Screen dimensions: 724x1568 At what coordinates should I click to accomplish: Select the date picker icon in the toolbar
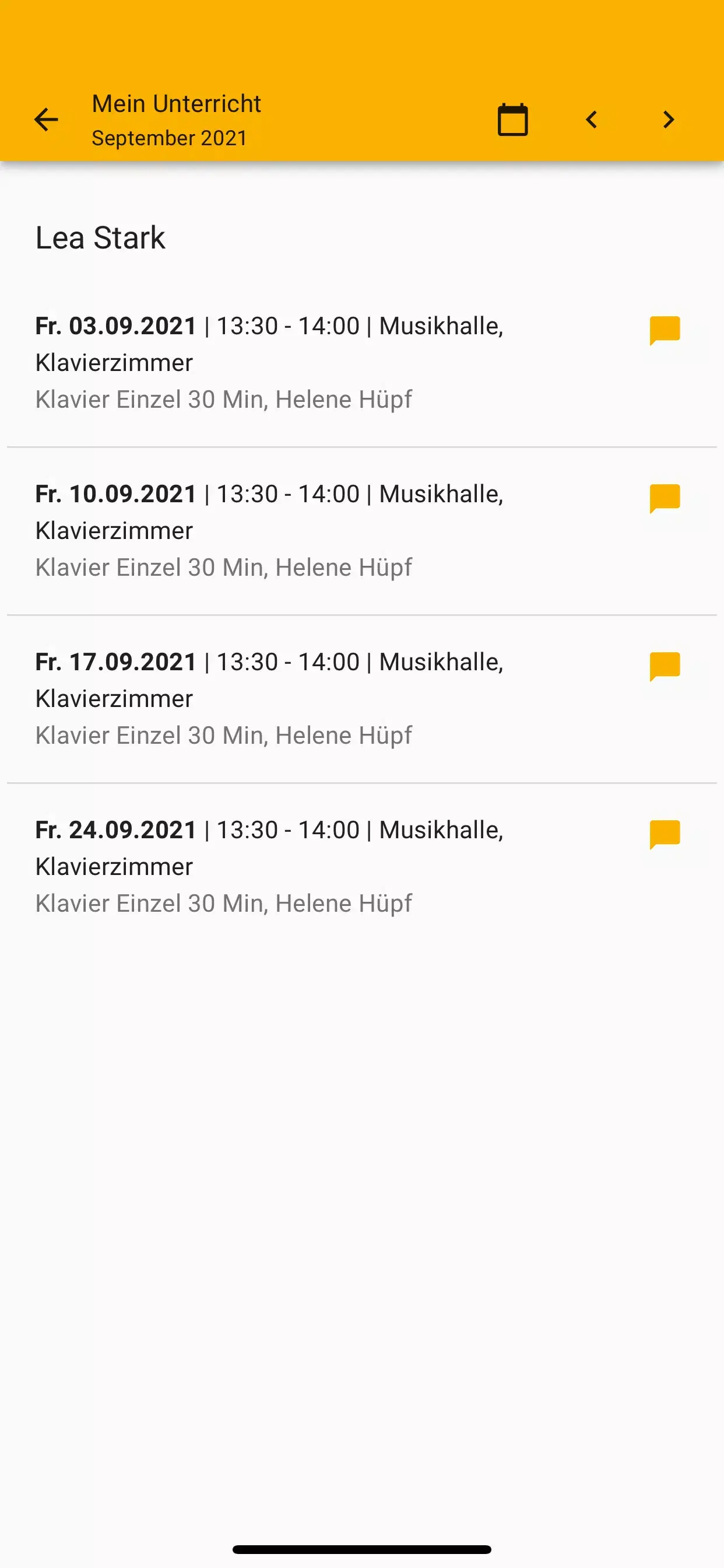click(x=512, y=120)
